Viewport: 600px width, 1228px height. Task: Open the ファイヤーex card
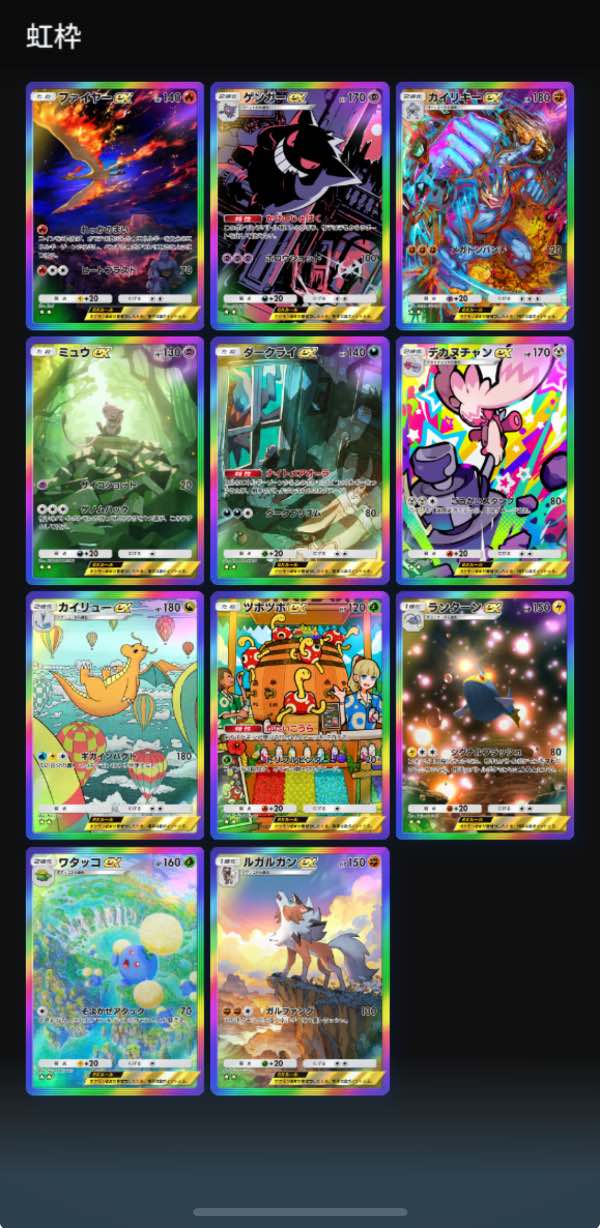point(115,206)
